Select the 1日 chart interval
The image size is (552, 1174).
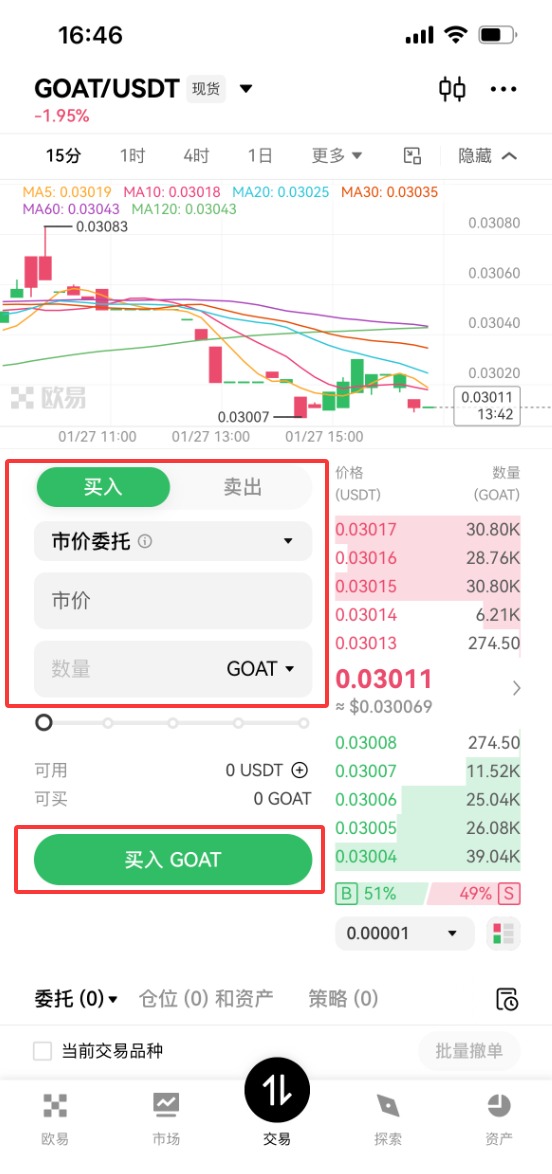click(x=260, y=156)
